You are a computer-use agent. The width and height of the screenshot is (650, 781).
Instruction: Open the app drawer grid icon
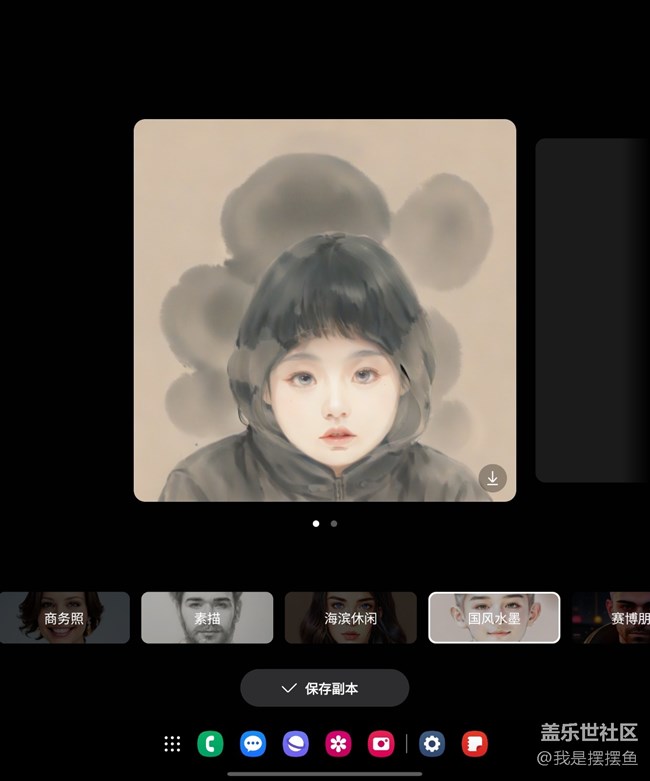172,743
